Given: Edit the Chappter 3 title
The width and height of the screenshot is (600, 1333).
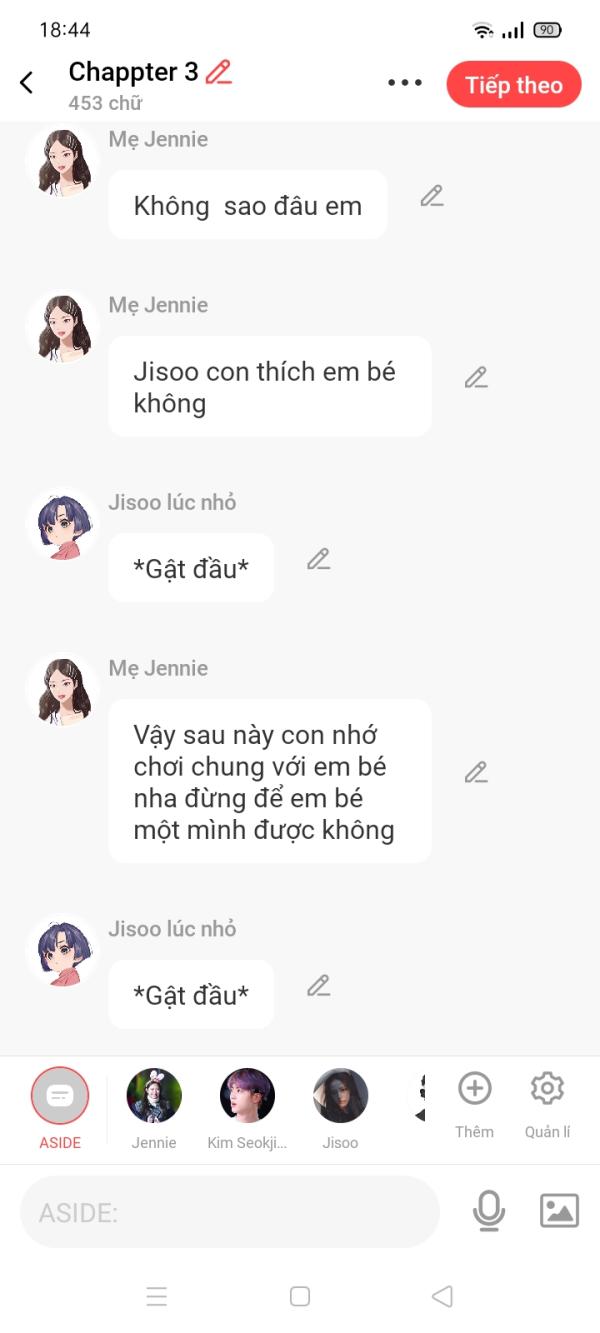Looking at the screenshot, I should (x=218, y=72).
